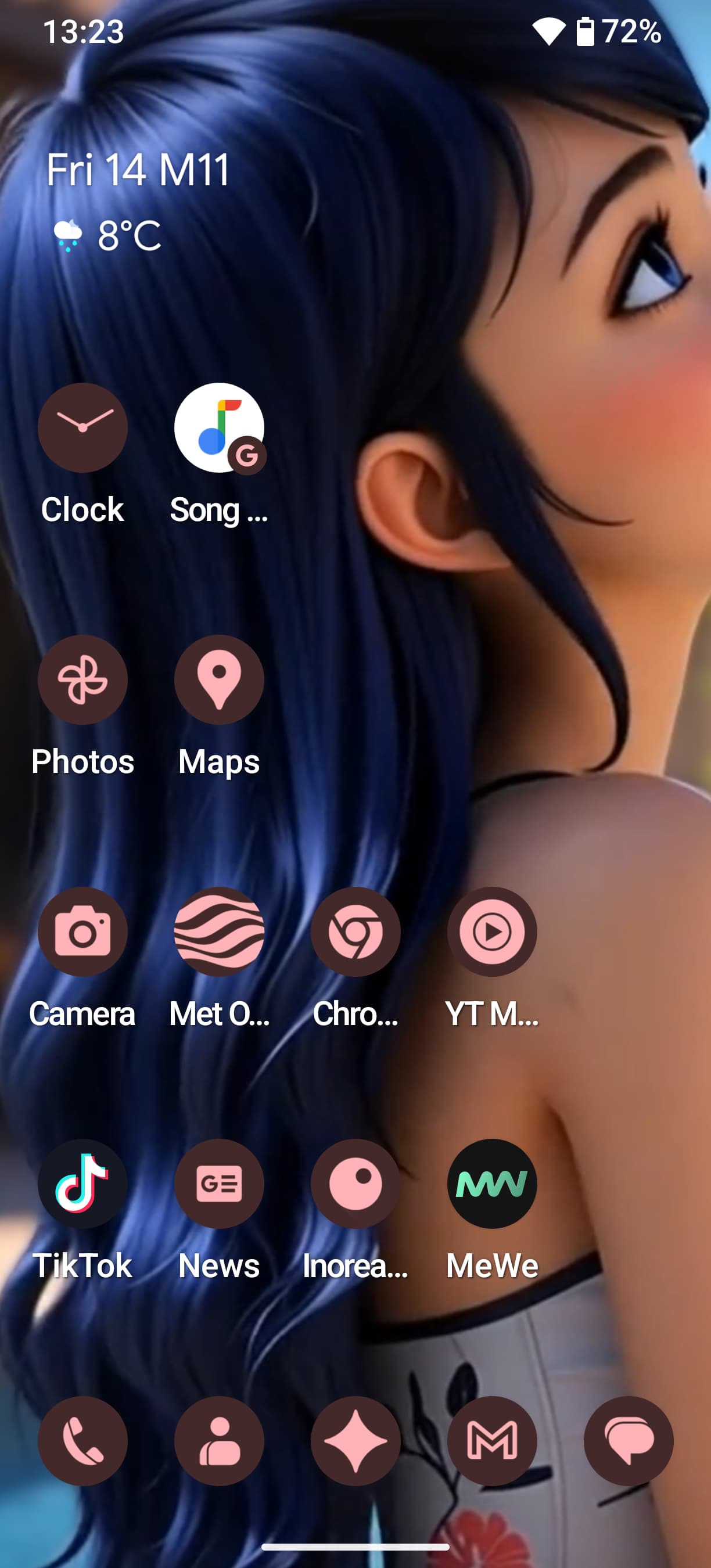The image size is (711, 1568).
Task: Open Google News app
Action: tap(219, 1184)
